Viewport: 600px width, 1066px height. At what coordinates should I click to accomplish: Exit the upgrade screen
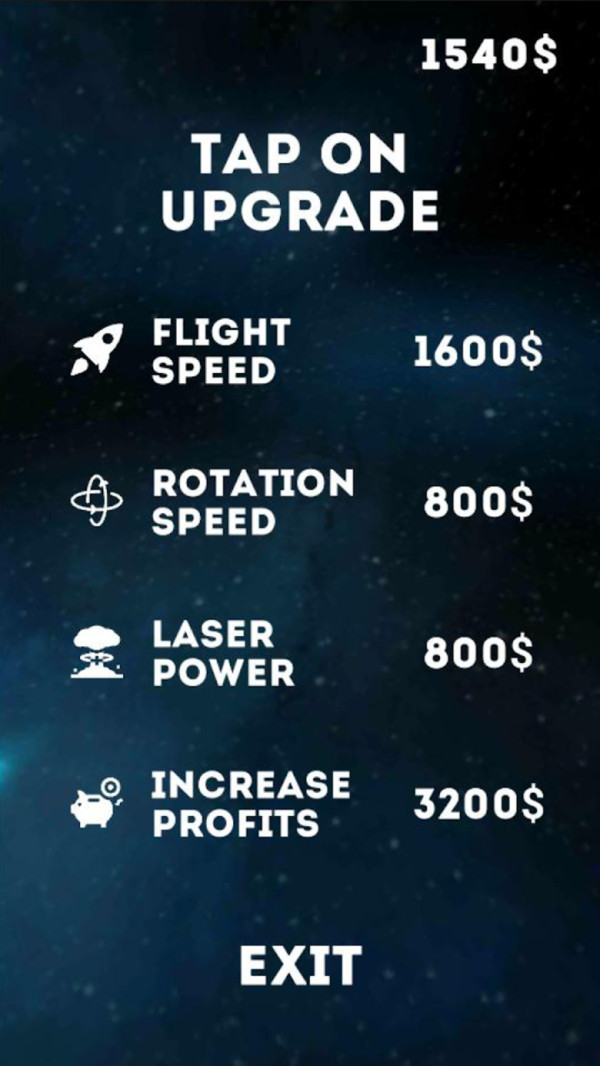coord(300,967)
